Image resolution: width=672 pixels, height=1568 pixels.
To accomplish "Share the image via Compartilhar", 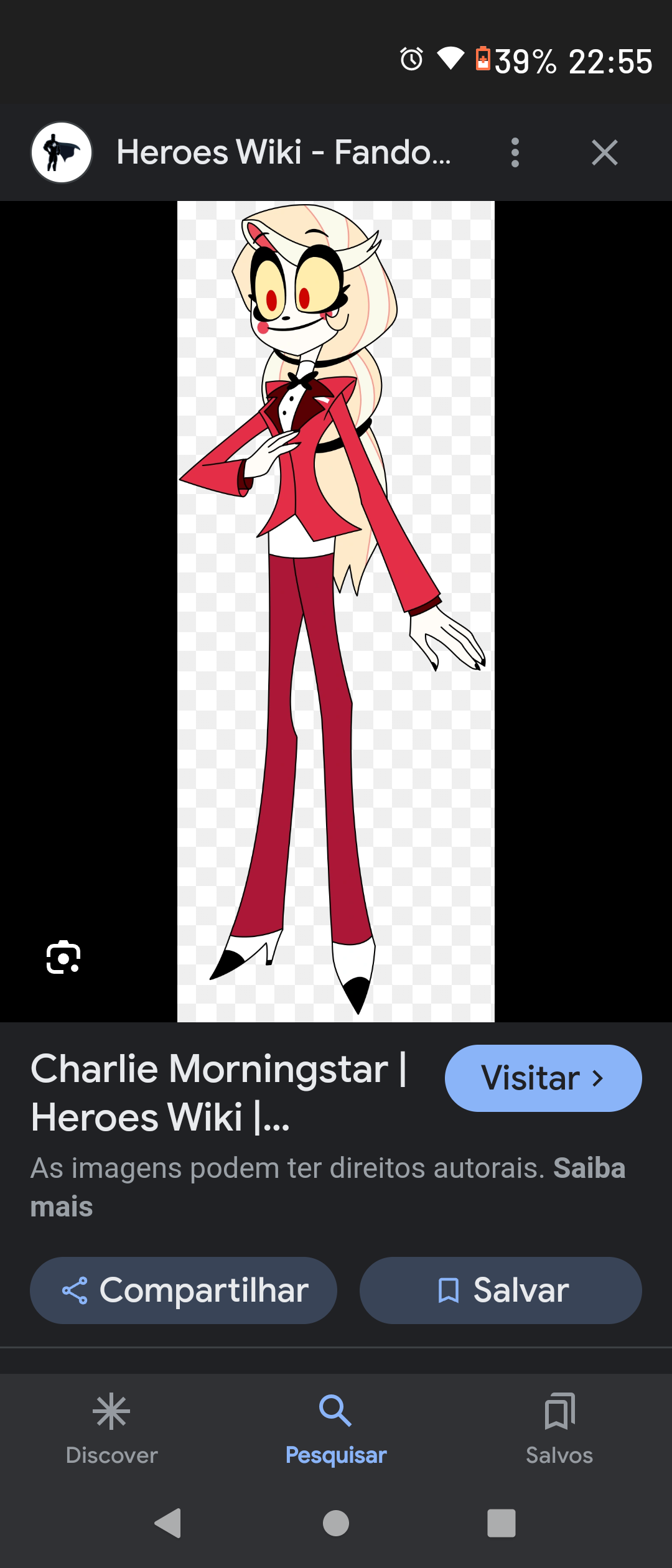I will (x=184, y=1290).
